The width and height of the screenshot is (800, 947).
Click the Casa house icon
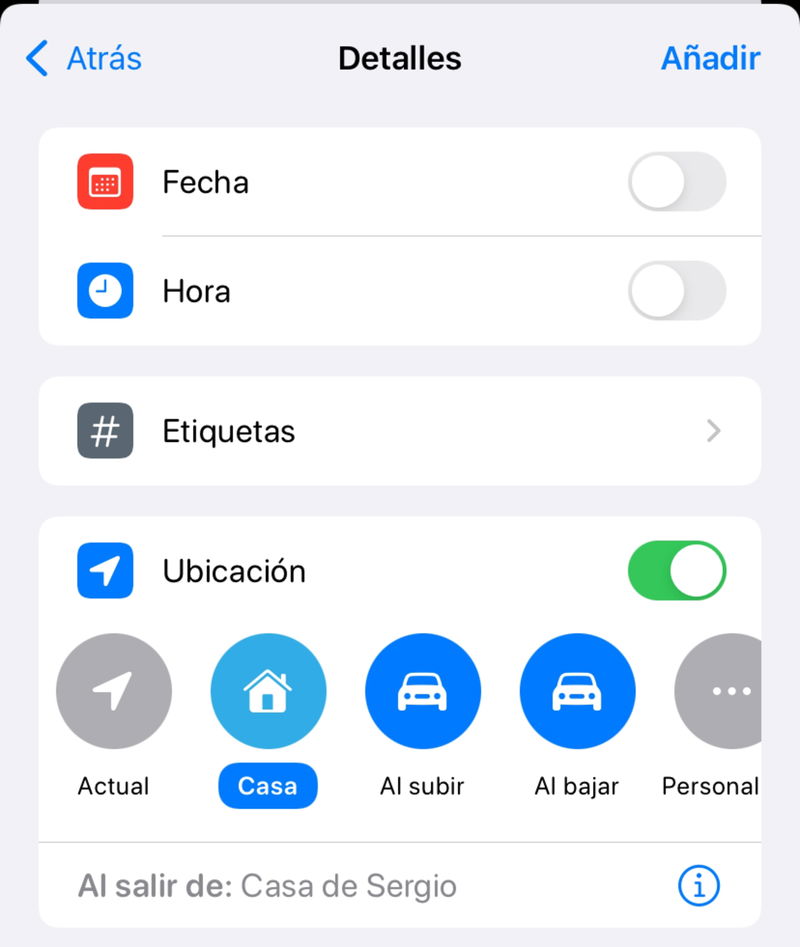[x=267, y=690]
